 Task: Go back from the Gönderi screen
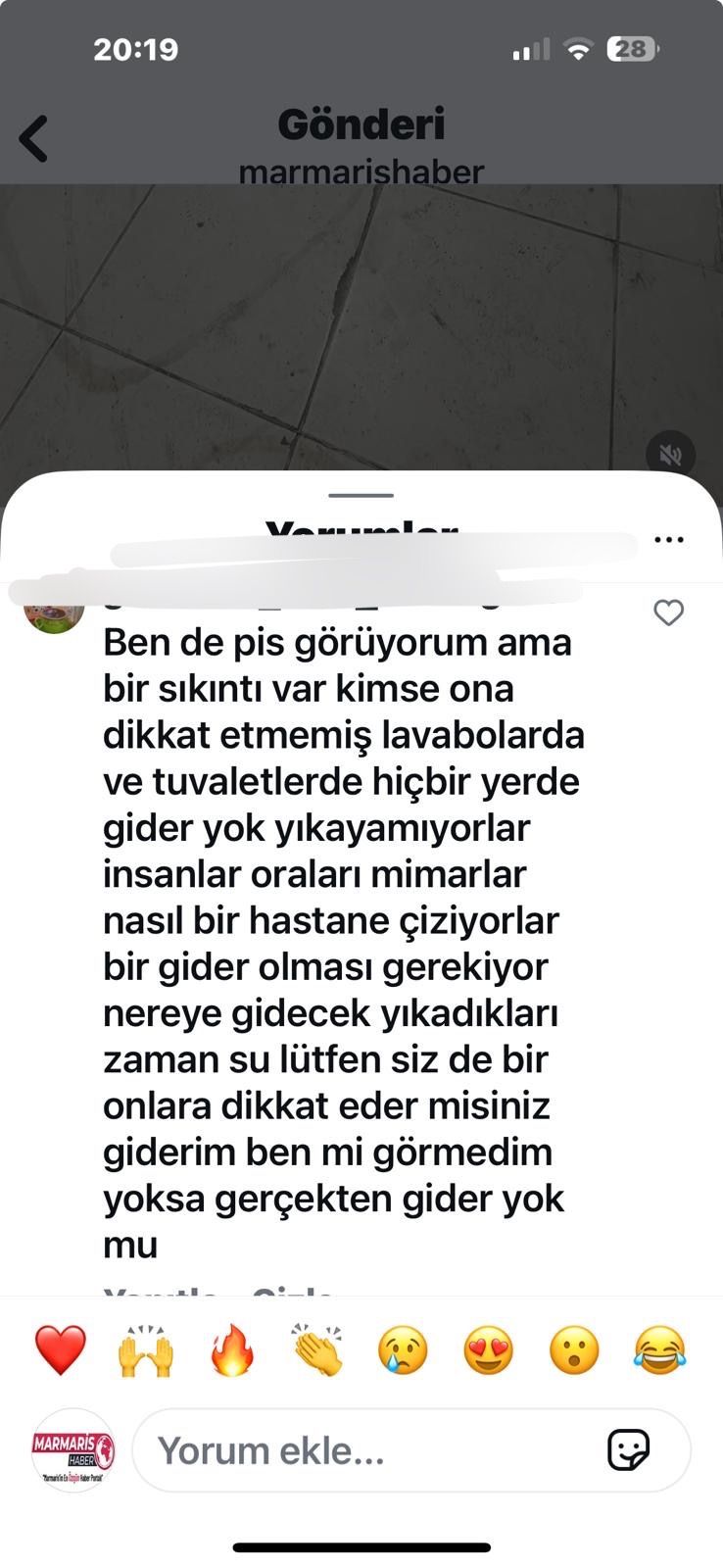[34, 139]
